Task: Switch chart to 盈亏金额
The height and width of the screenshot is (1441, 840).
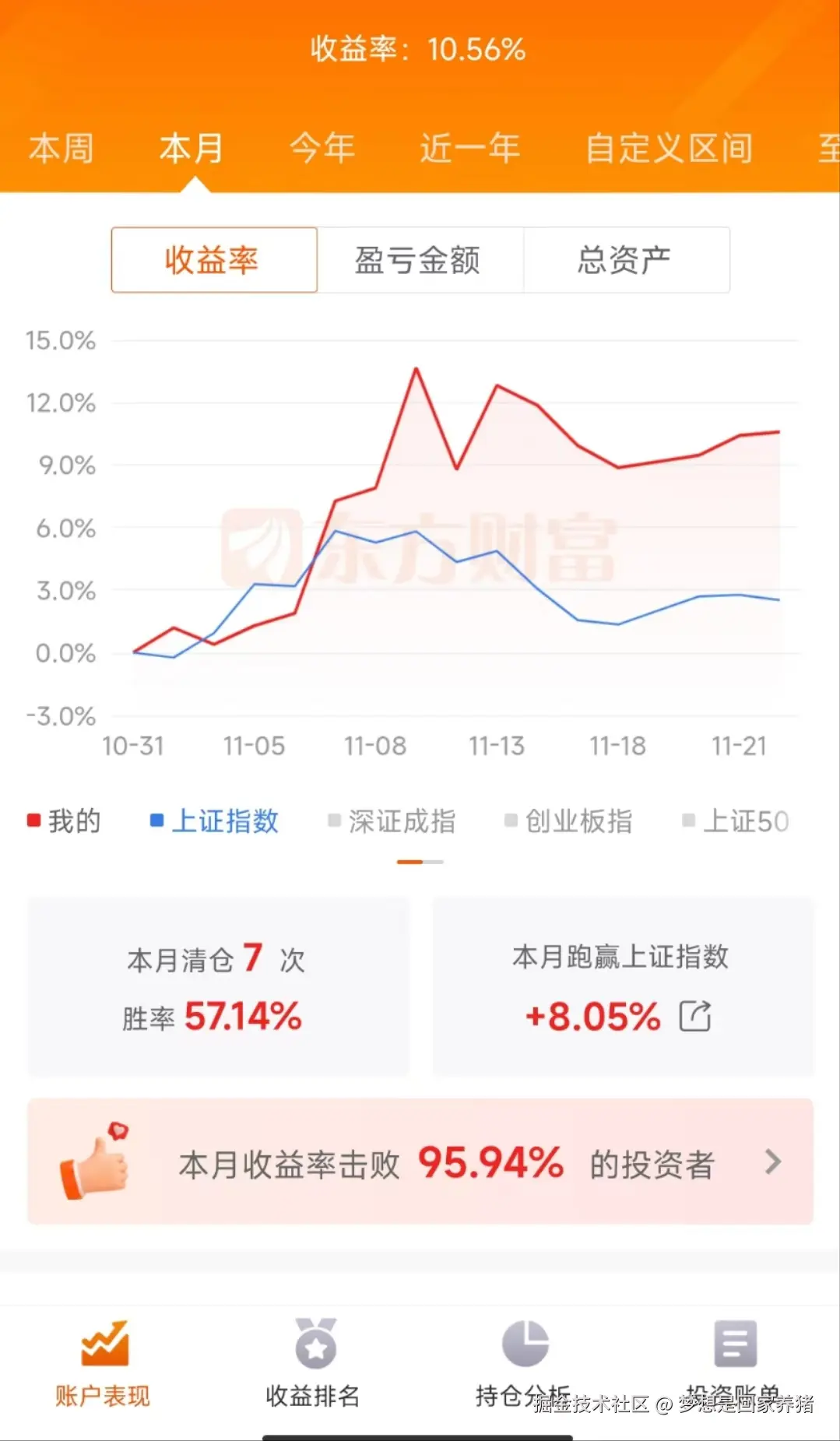Action: [x=419, y=260]
